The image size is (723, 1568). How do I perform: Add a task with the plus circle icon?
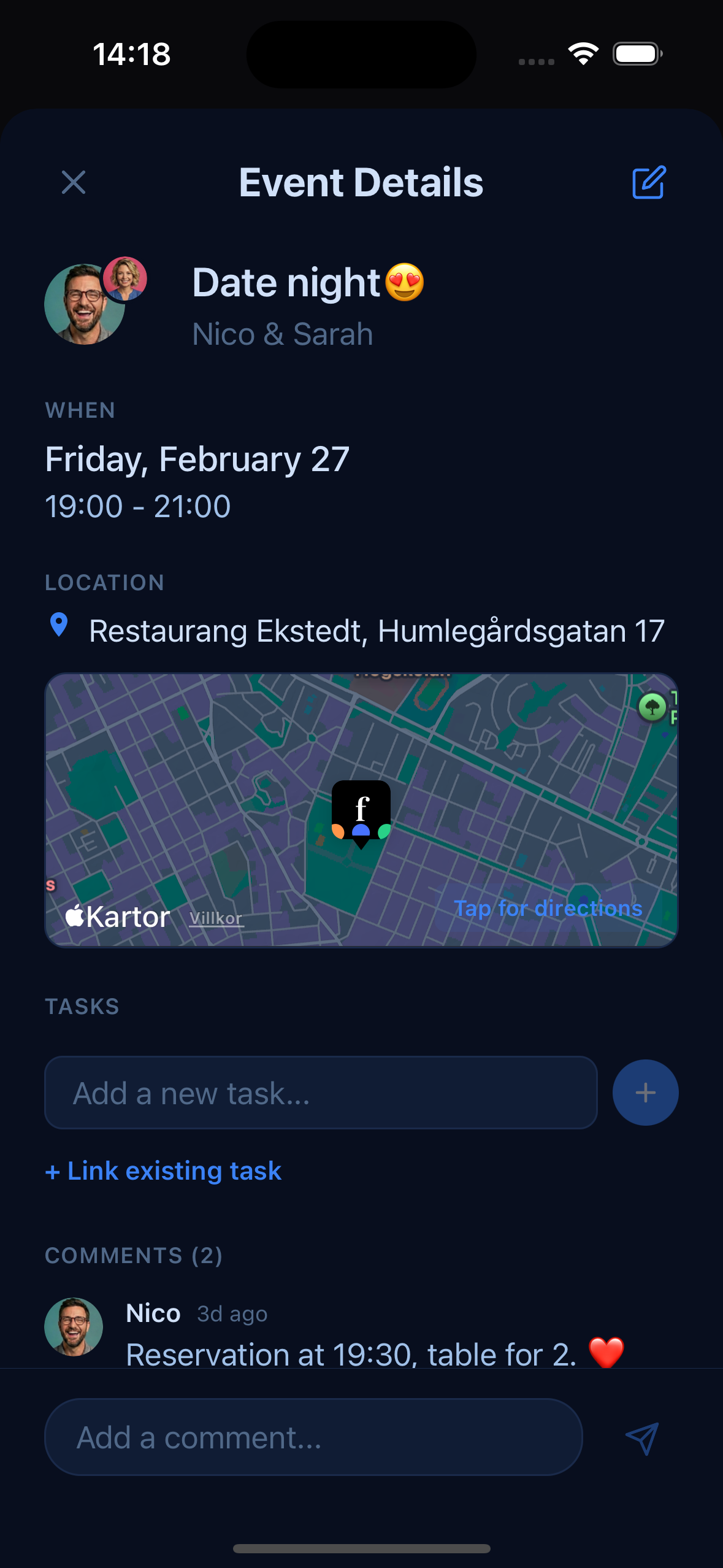[x=645, y=1093]
